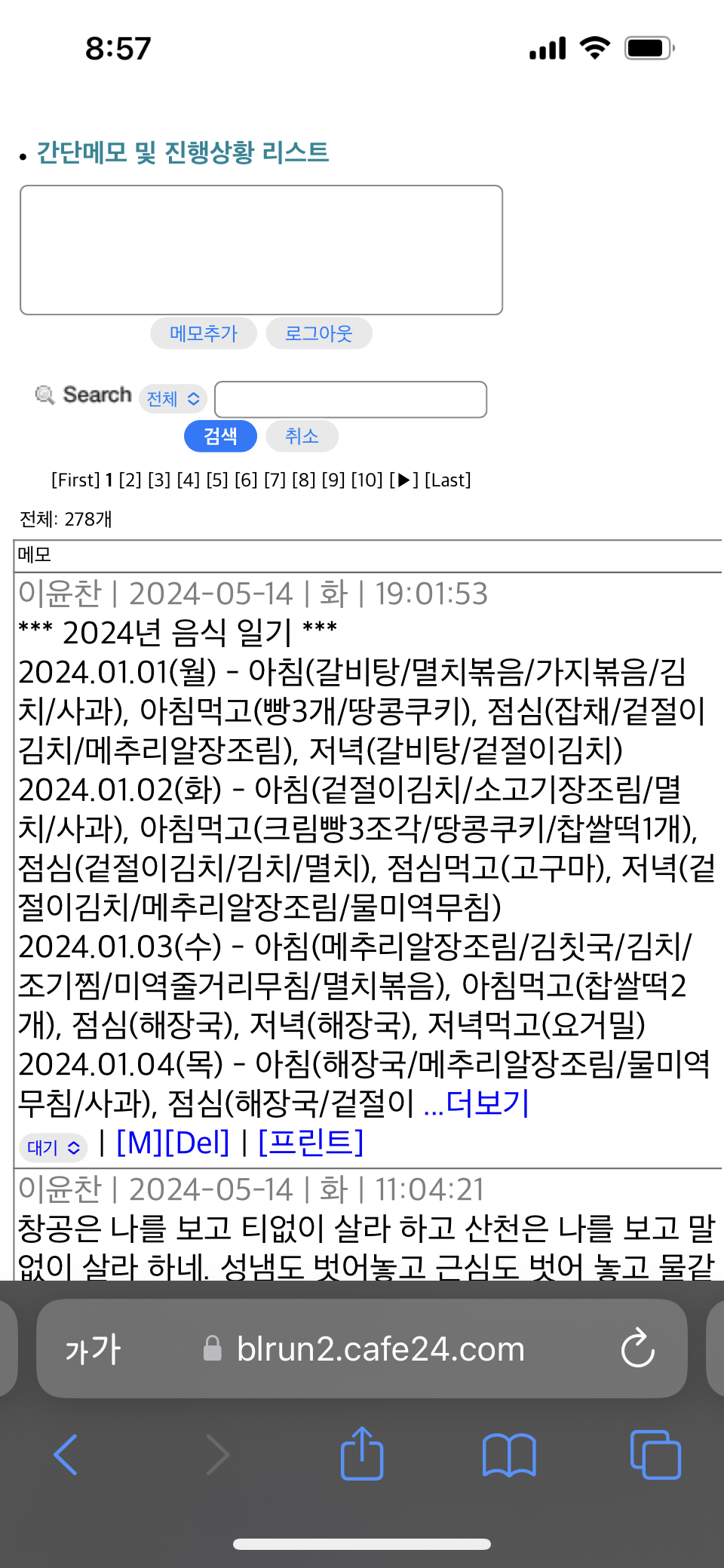Tap the memo text area
This screenshot has height=1568, width=724.
[x=261, y=250]
